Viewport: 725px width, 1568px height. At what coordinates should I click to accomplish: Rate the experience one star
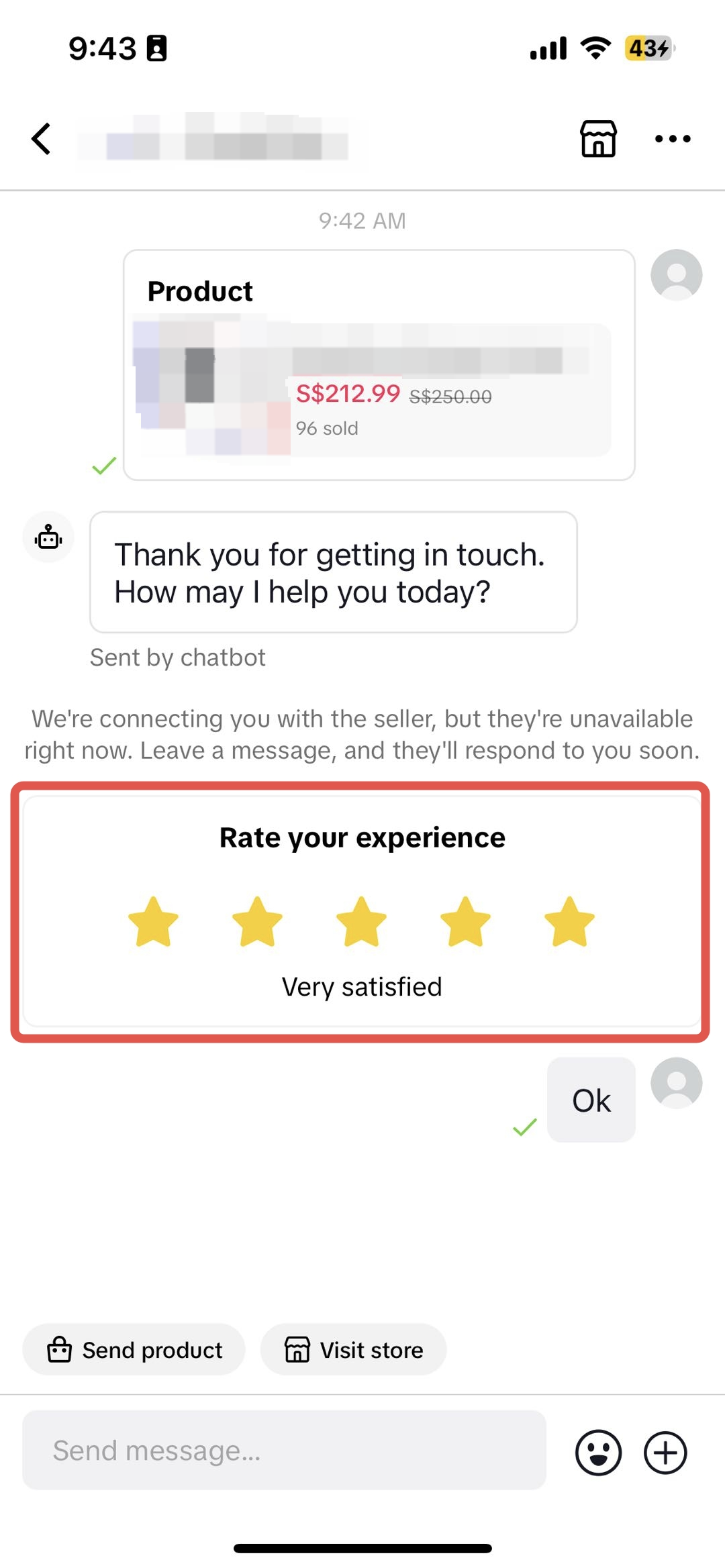click(153, 922)
